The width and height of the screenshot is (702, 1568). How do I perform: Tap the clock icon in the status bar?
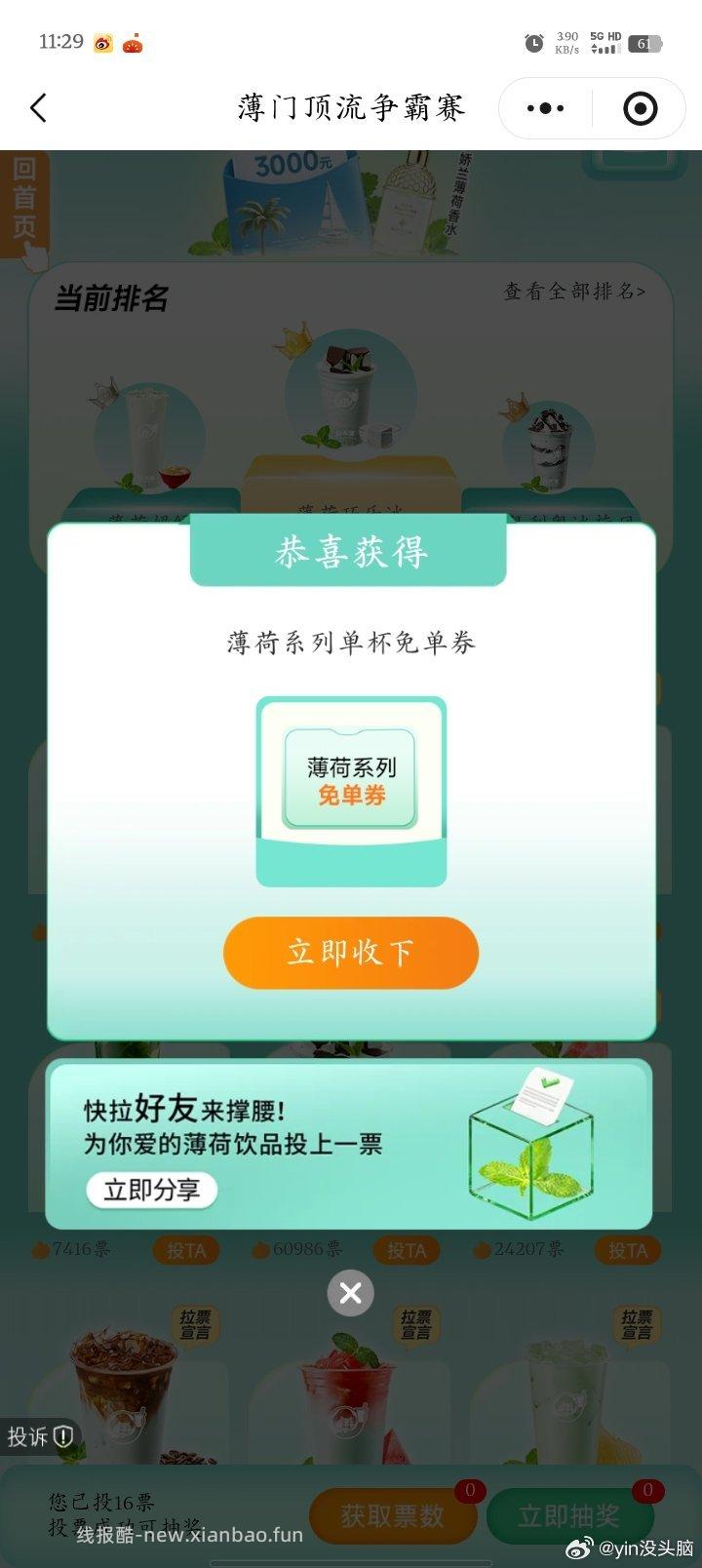[x=532, y=41]
